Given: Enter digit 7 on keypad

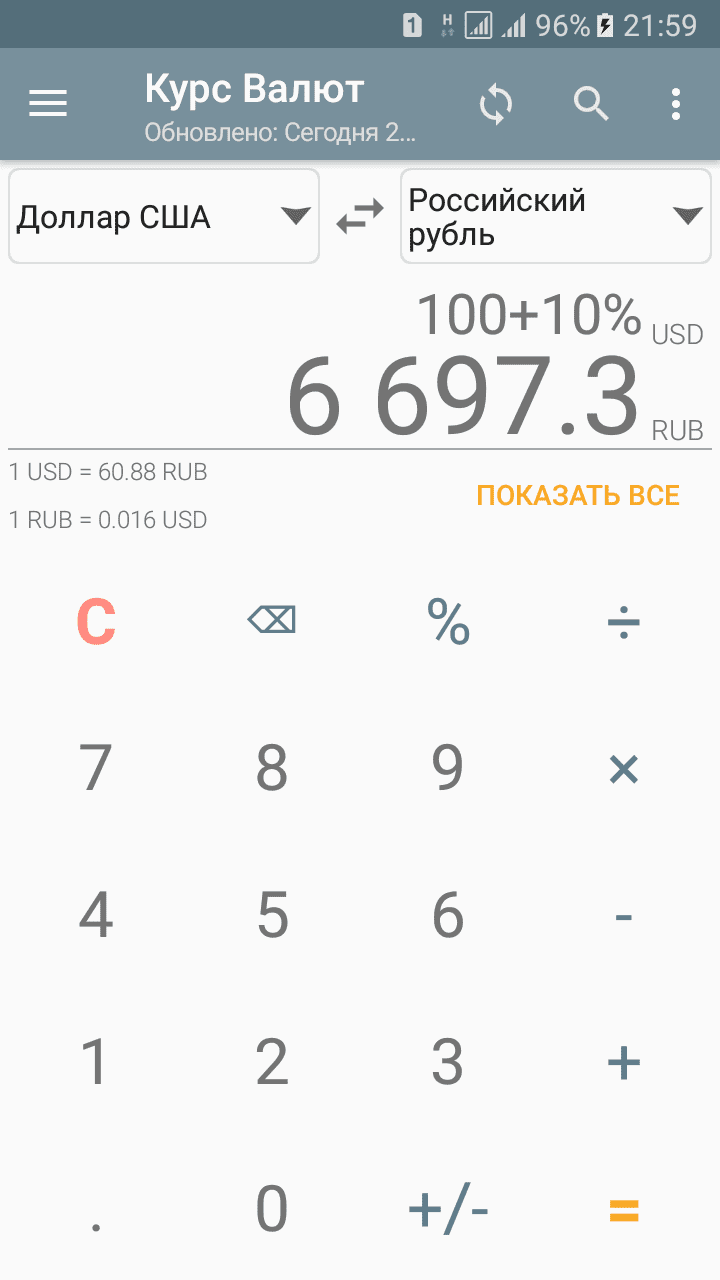Looking at the screenshot, I should point(96,768).
